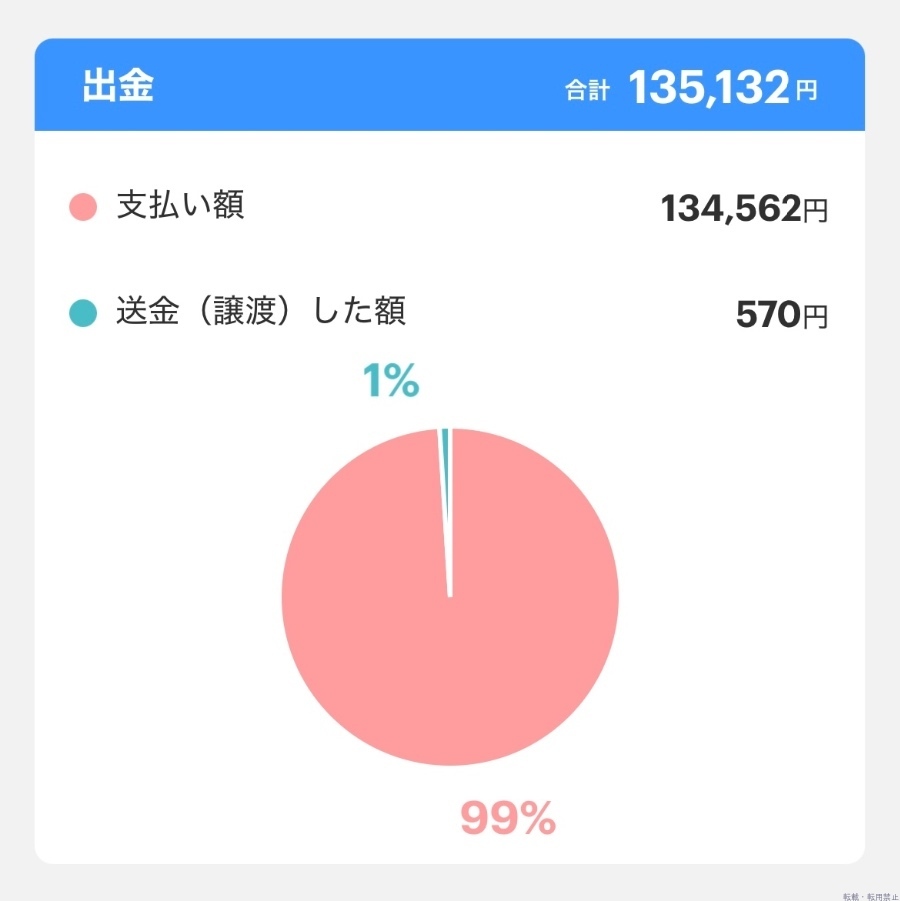The width and height of the screenshot is (900, 901).
Task: Toggle the 支払い額 category visibility
Action: click(x=84, y=207)
